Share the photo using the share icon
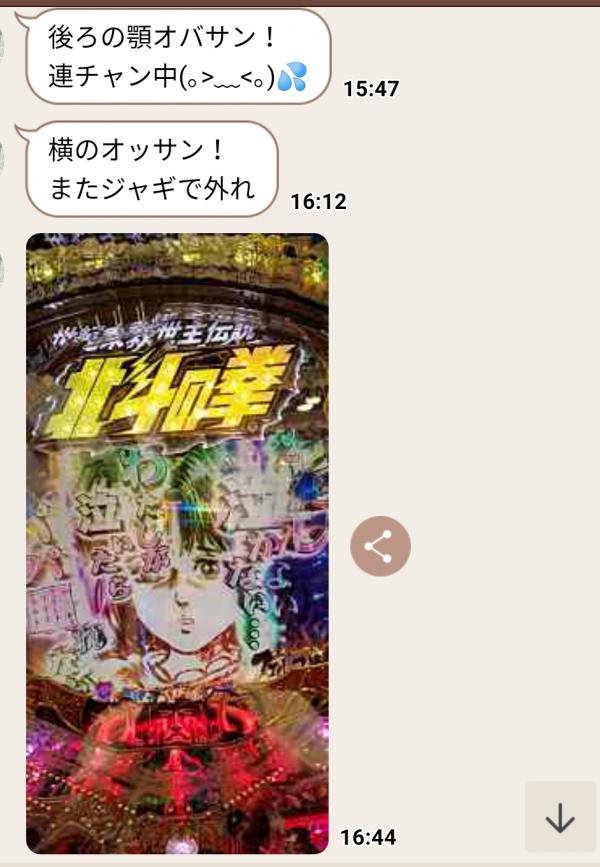Viewport: 600px width, 867px height. tap(380, 546)
